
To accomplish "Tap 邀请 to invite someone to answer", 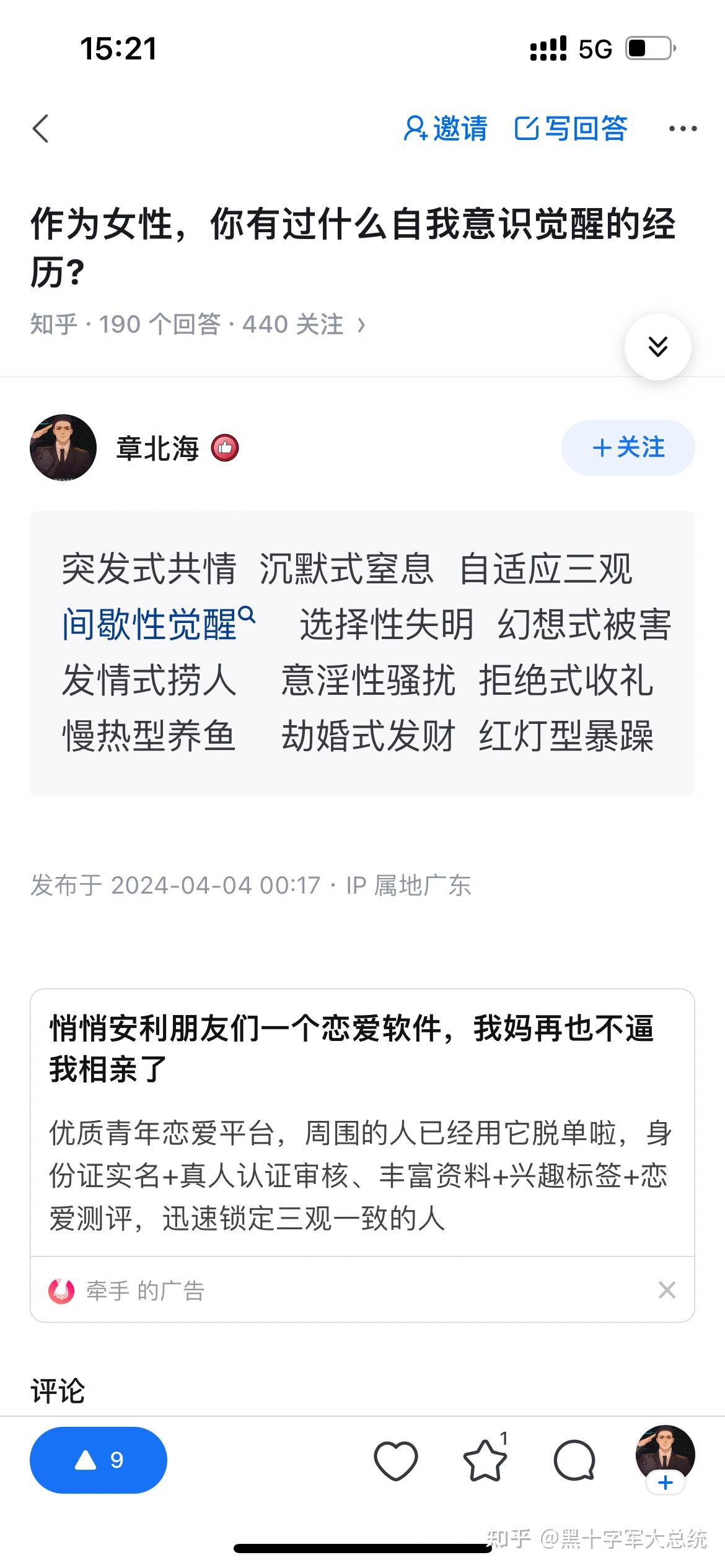I will coord(446,129).
